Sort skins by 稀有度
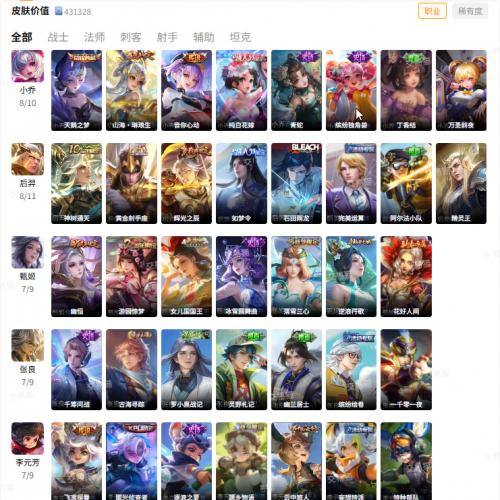This screenshot has width=500, height=500. pos(470,11)
